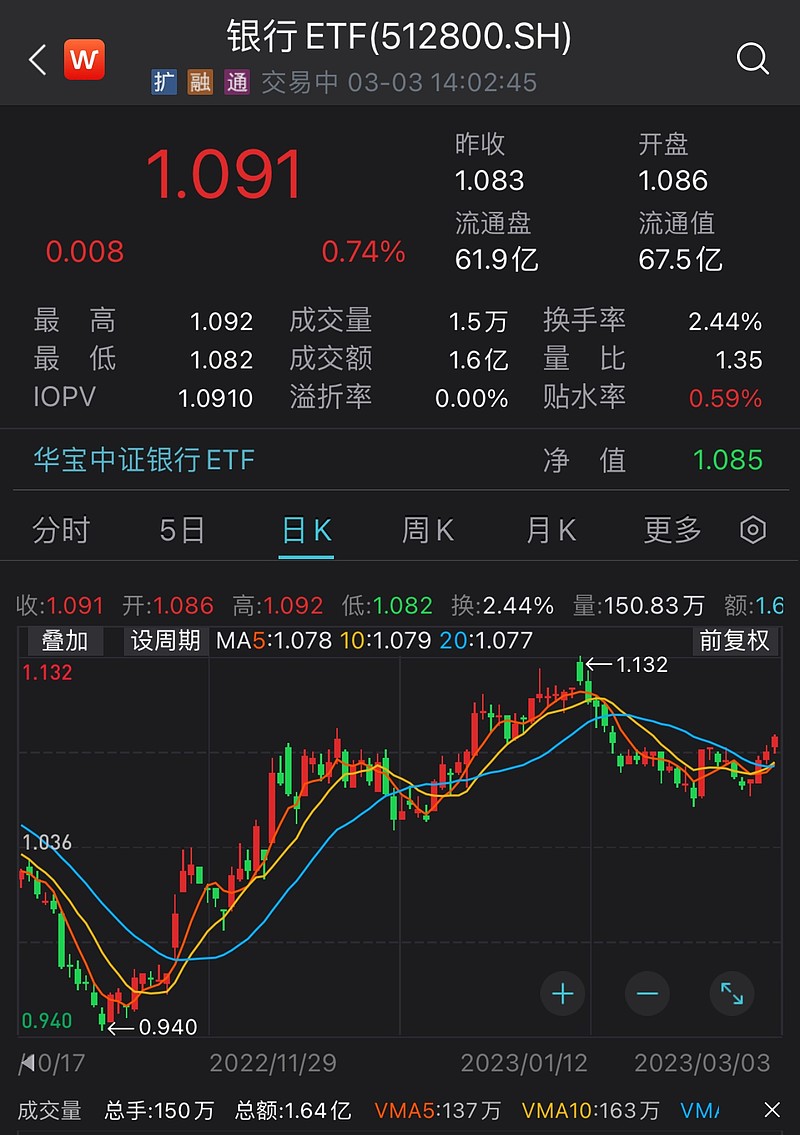
Task: Zoom out chart with minus icon
Action: [x=646, y=994]
